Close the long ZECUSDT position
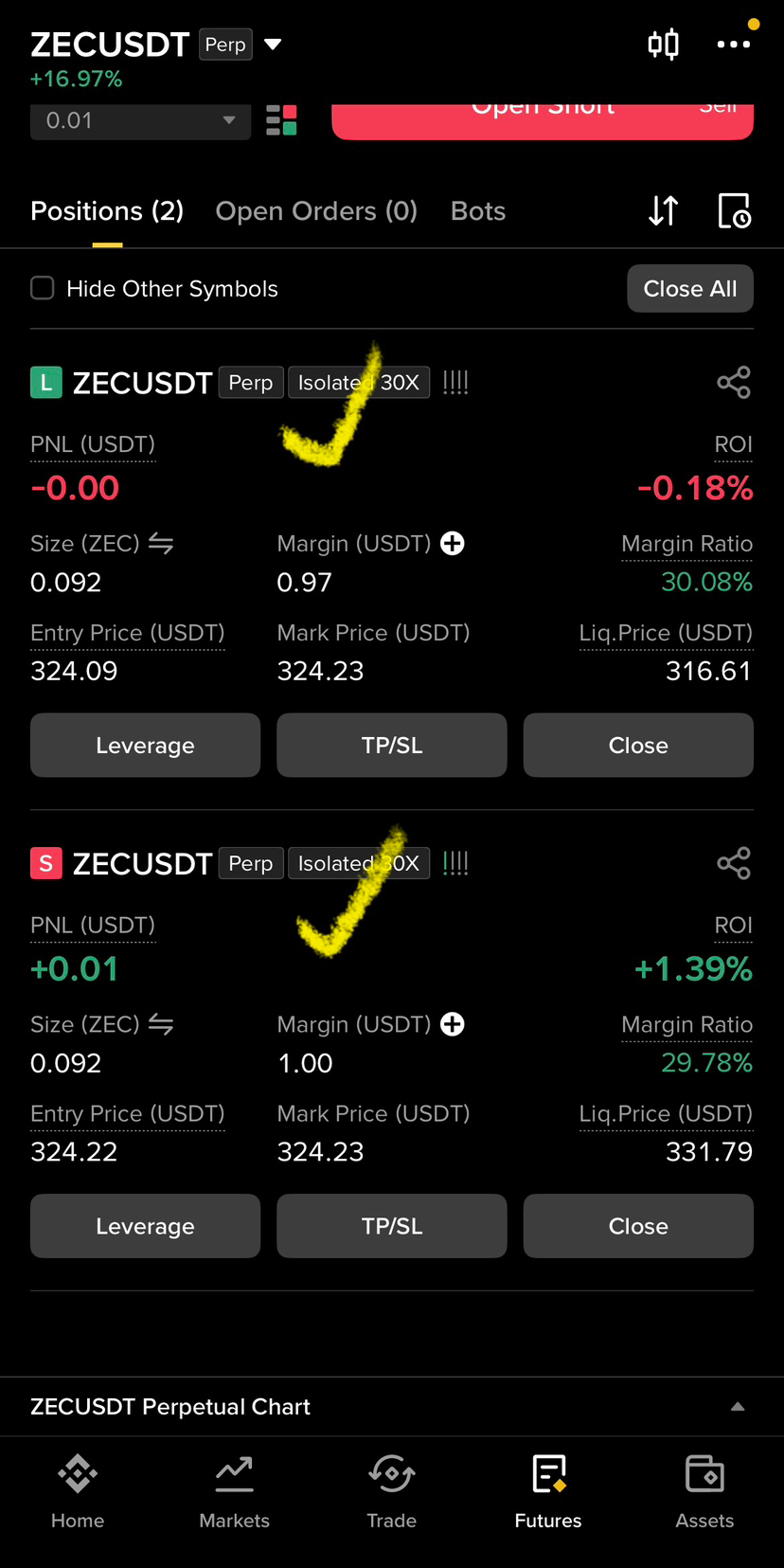The width and height of the screenshot is (784, 1568). pyautogui.click(x=638, y=746)
